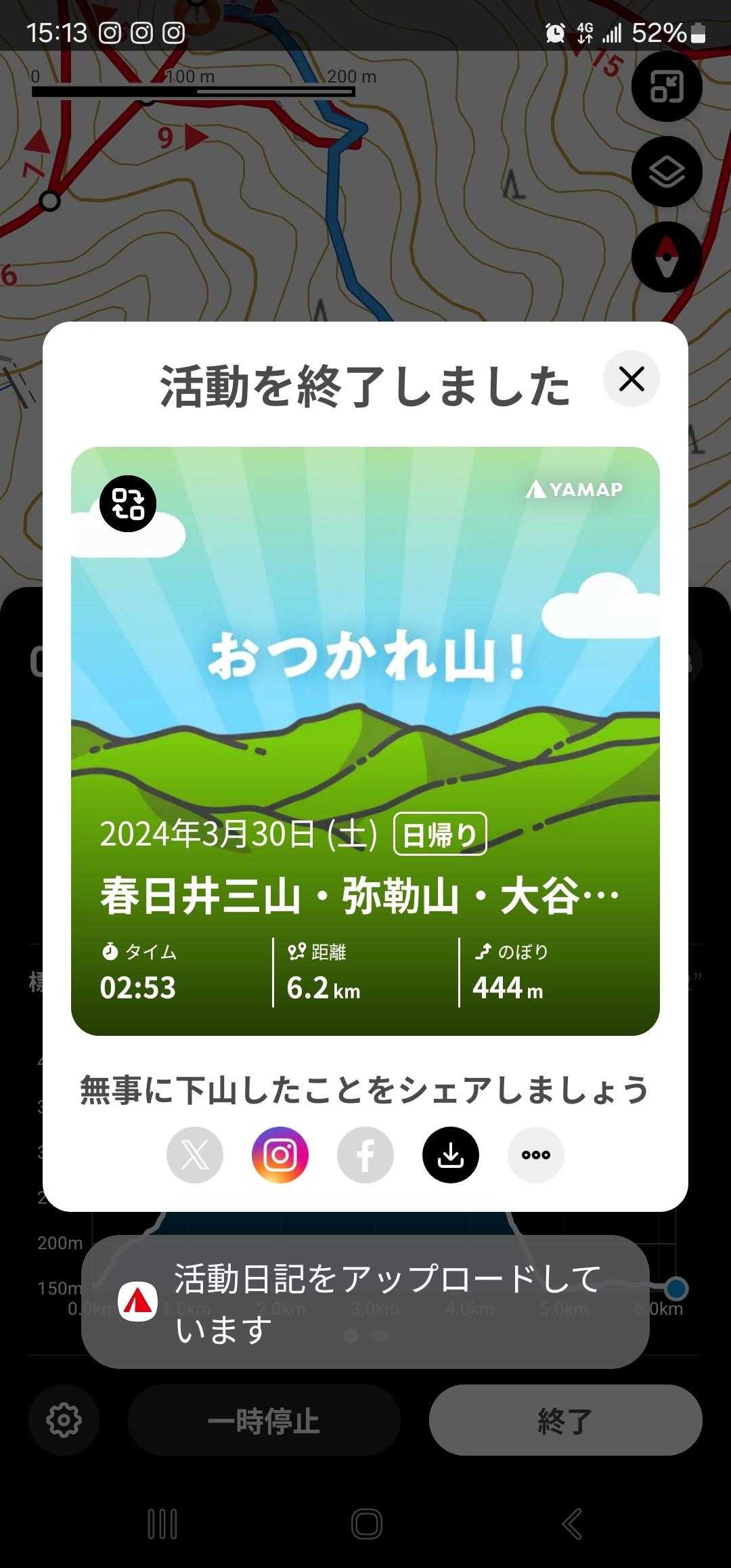Tap the 終了 finish button
Screen dimensions: 731x1568
565,1420
